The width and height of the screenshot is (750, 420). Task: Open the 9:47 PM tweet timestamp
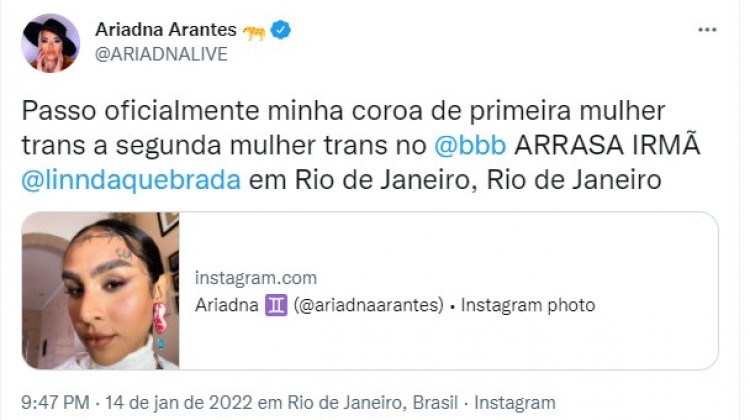tap(54, 403)
